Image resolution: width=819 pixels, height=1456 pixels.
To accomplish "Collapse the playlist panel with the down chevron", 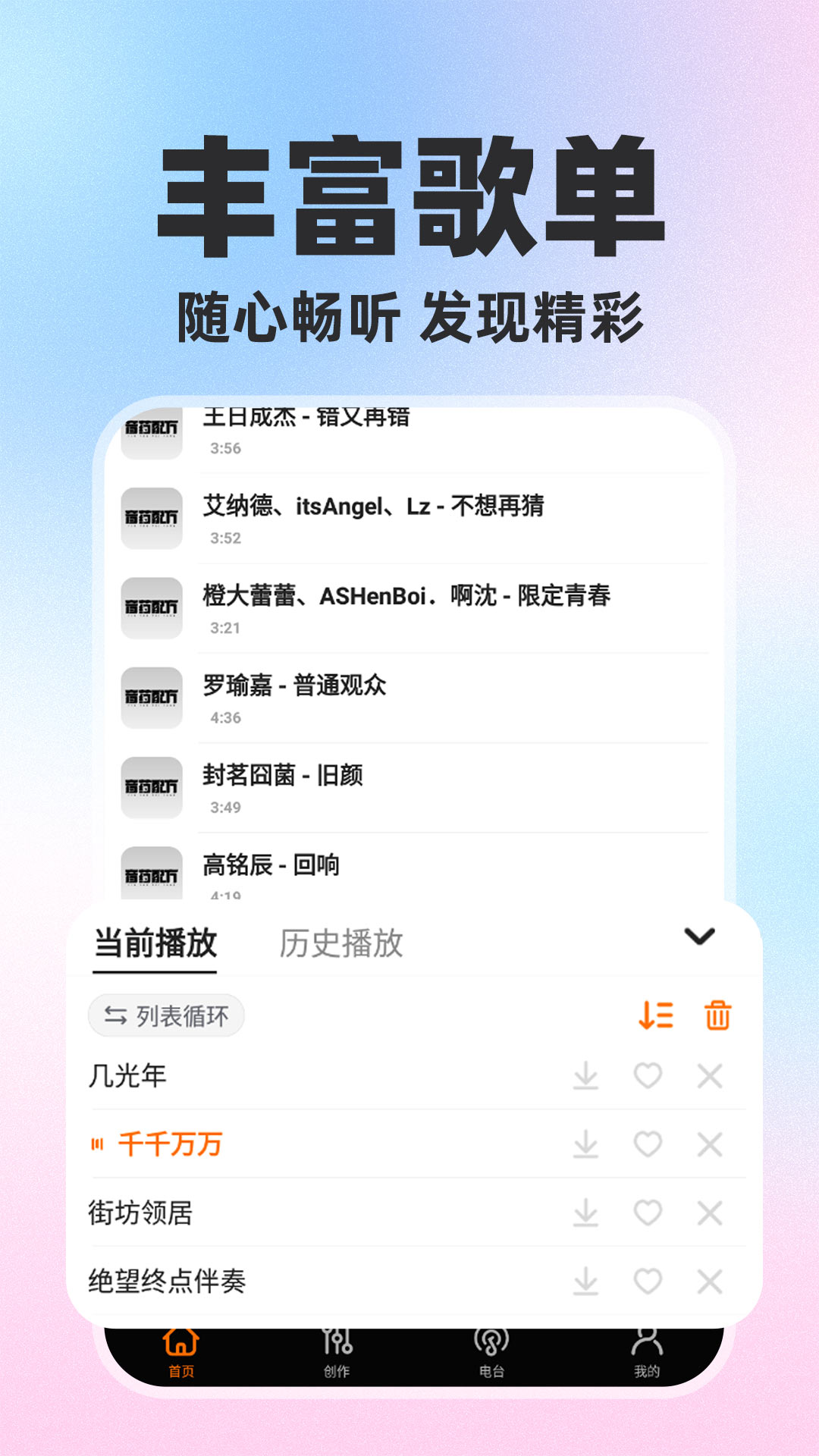I will click(700, 935).
